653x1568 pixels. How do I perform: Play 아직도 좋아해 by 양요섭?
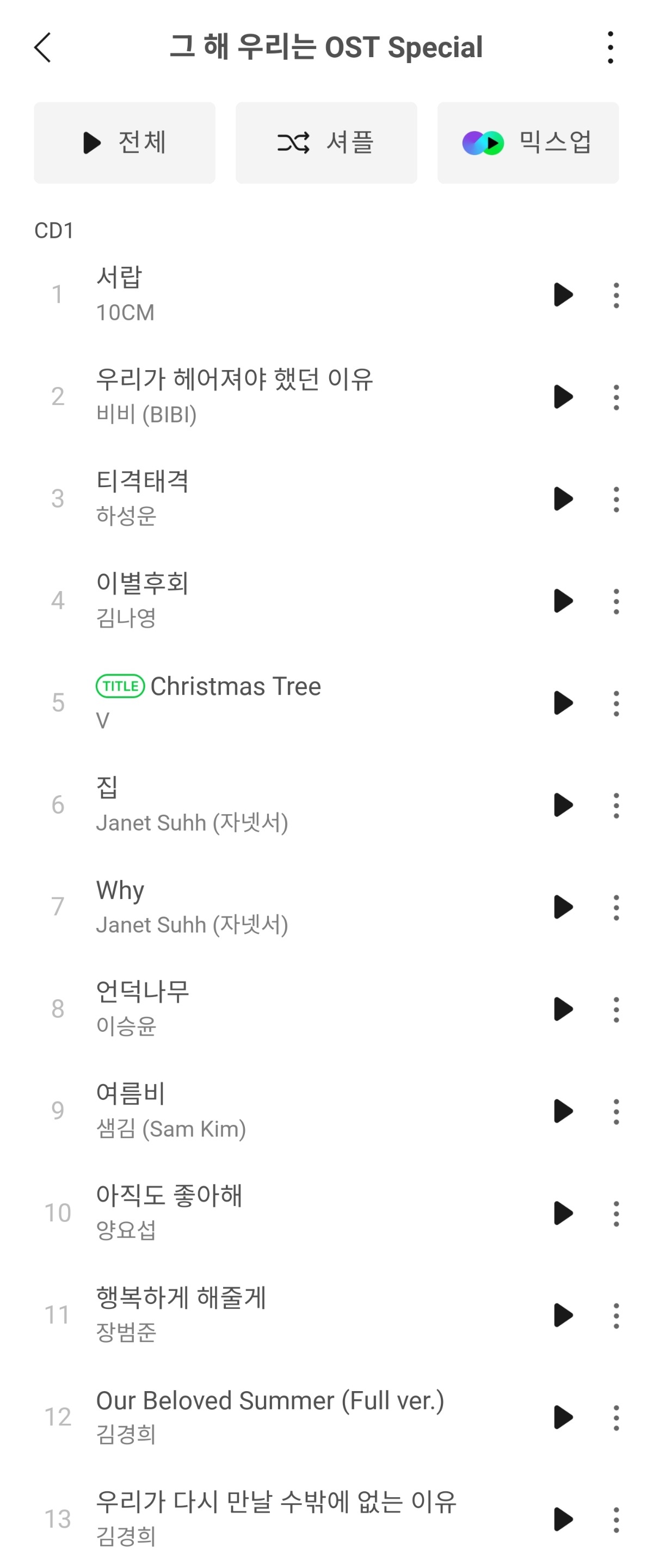563,1213
